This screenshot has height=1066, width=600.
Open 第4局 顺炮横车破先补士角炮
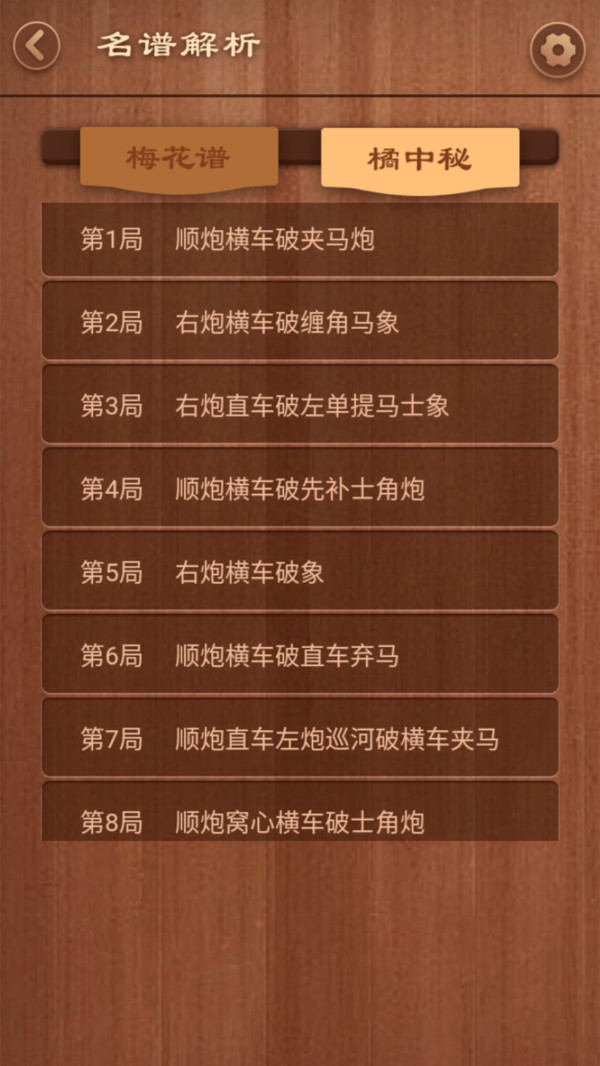tap(300, 488)
